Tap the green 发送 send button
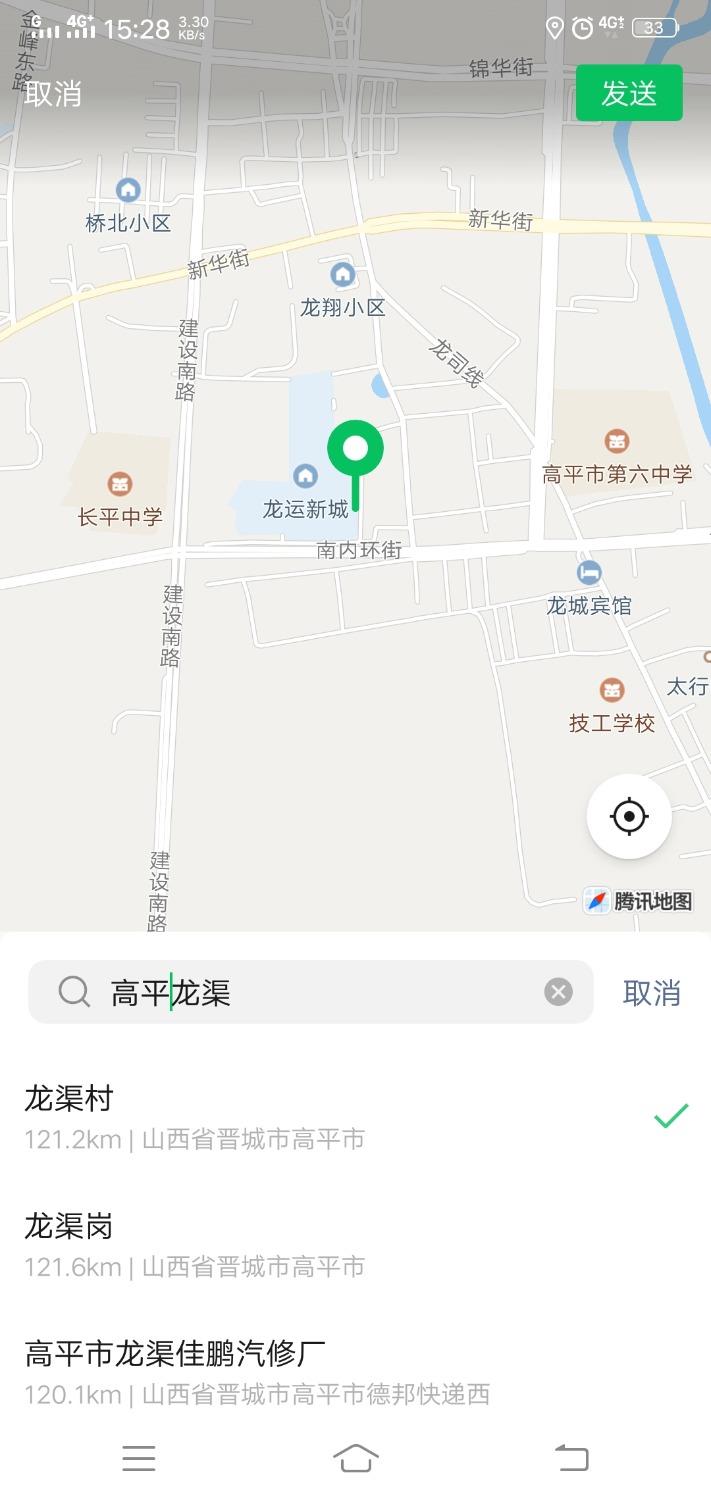 point(629,94)
